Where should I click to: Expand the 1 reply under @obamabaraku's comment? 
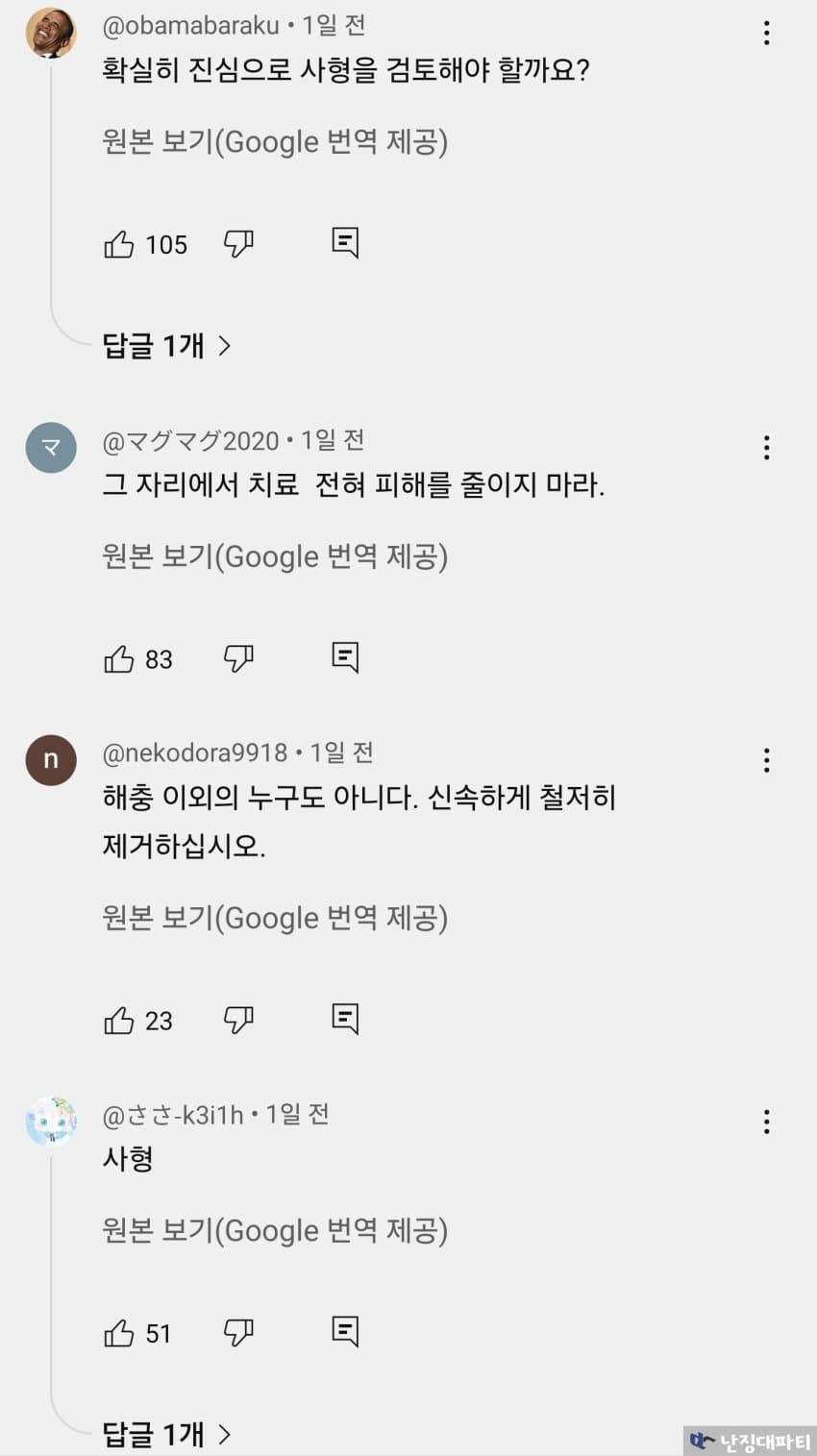coord(167,345)
